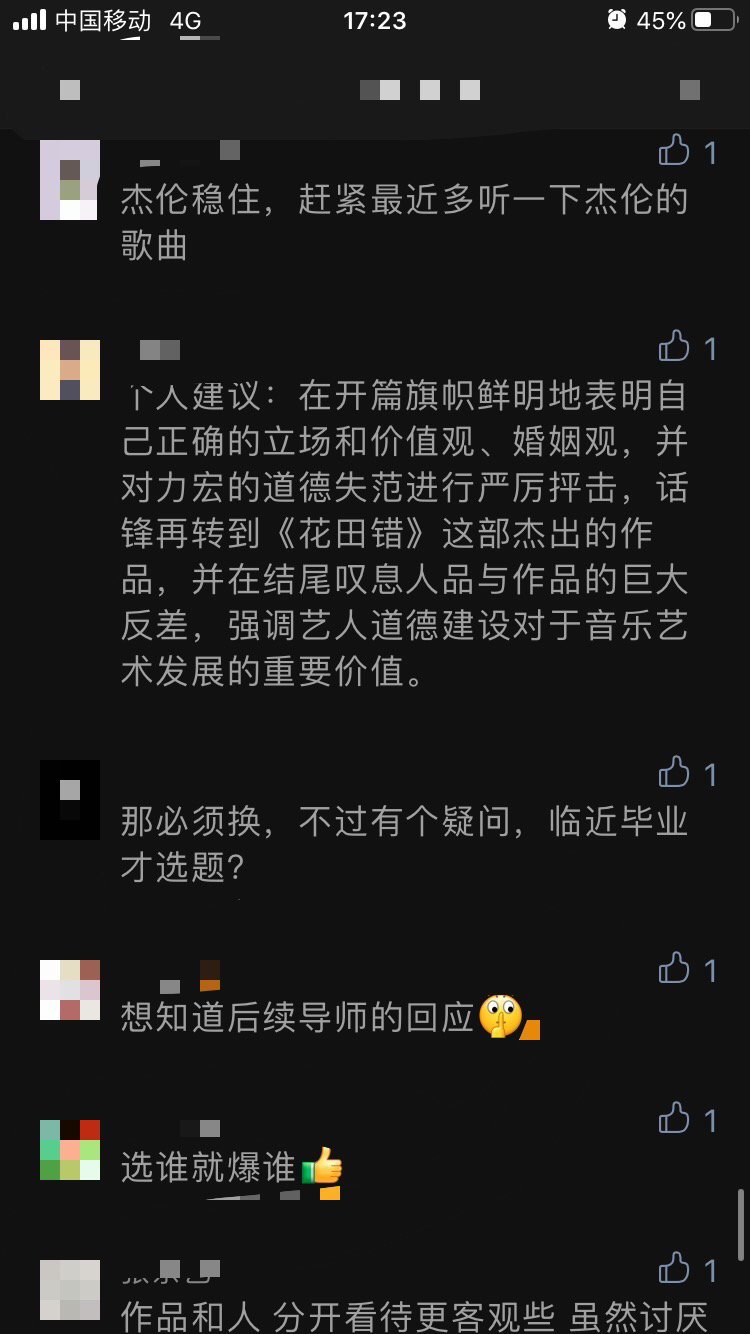Open avatar of the '杰伦稳住' commenter
The width and height of the screenshot is (750, 1334).
pyautogui.click(x=70, y=180)
